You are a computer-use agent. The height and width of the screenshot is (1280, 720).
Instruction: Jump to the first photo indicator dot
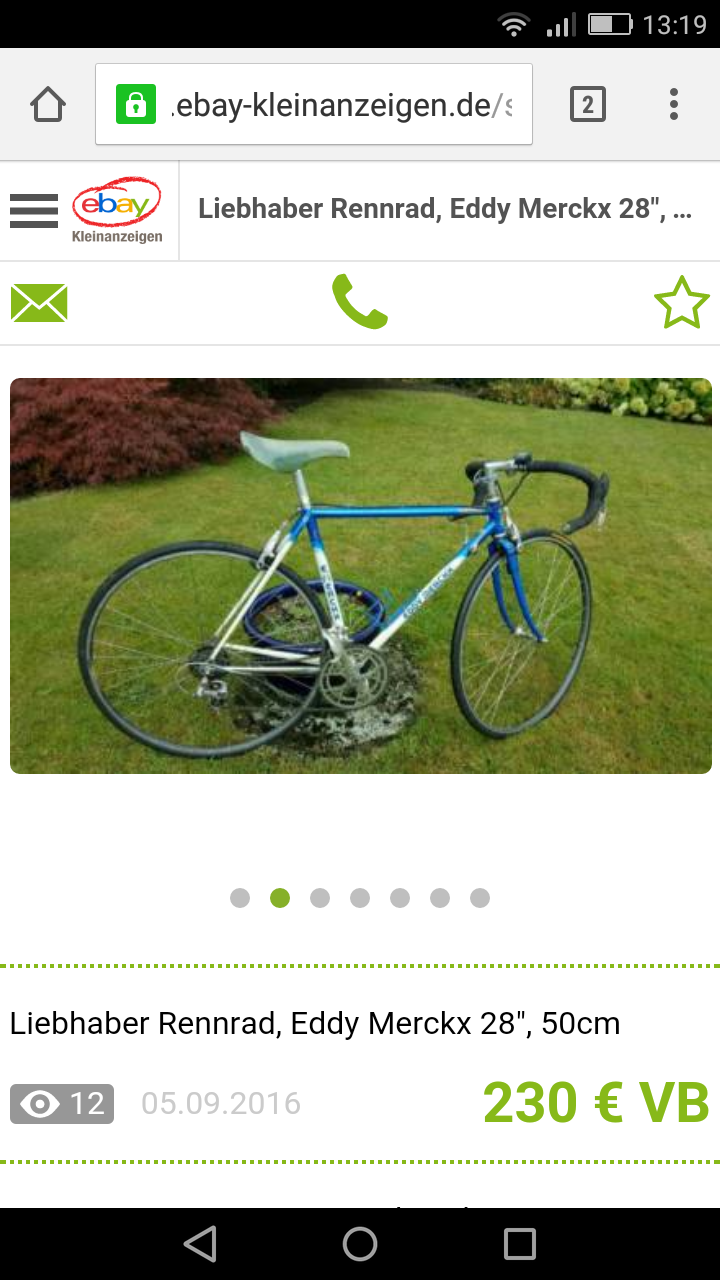click(240, 898)
